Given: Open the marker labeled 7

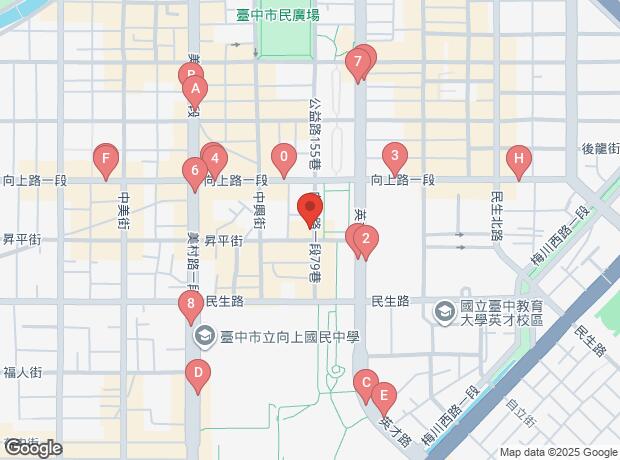Looking at the screenshot, I should [357, 63].
